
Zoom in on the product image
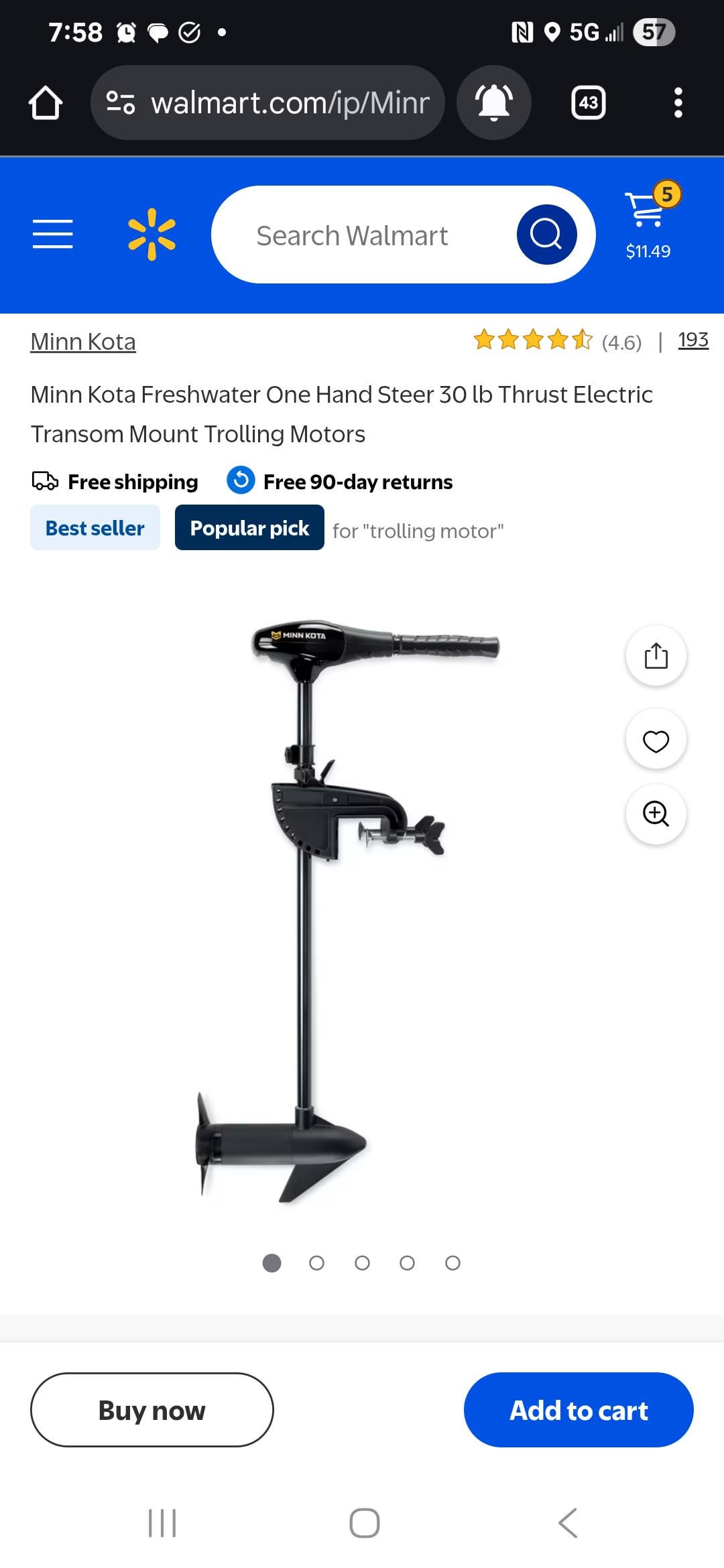coord(656,813)
